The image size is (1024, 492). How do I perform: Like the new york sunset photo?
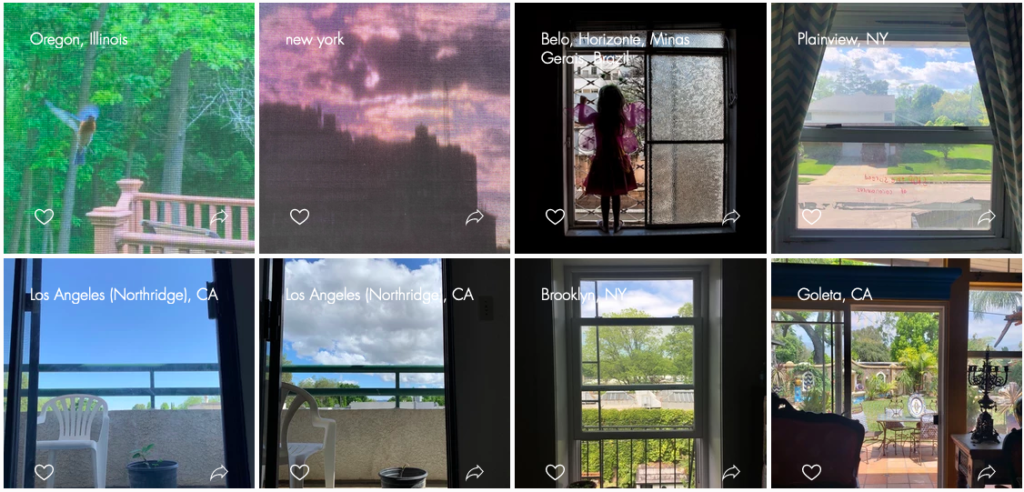300,217
